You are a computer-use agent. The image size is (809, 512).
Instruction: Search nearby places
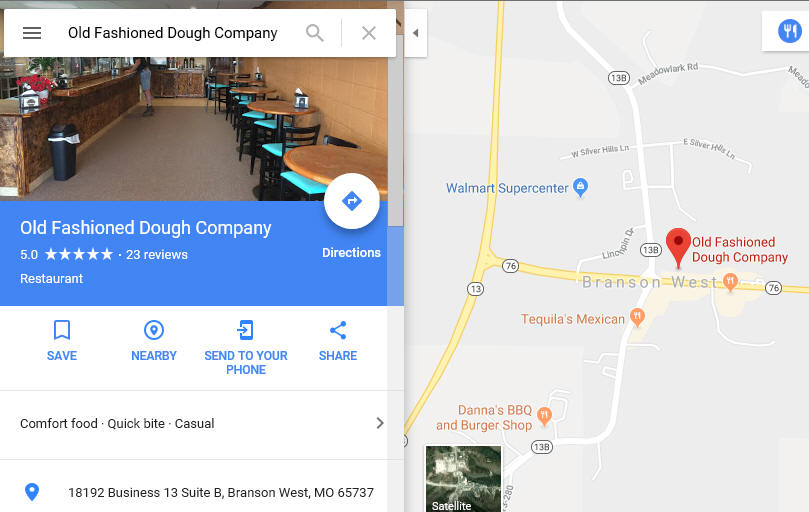pyautogui.click(x=154, y=341)
